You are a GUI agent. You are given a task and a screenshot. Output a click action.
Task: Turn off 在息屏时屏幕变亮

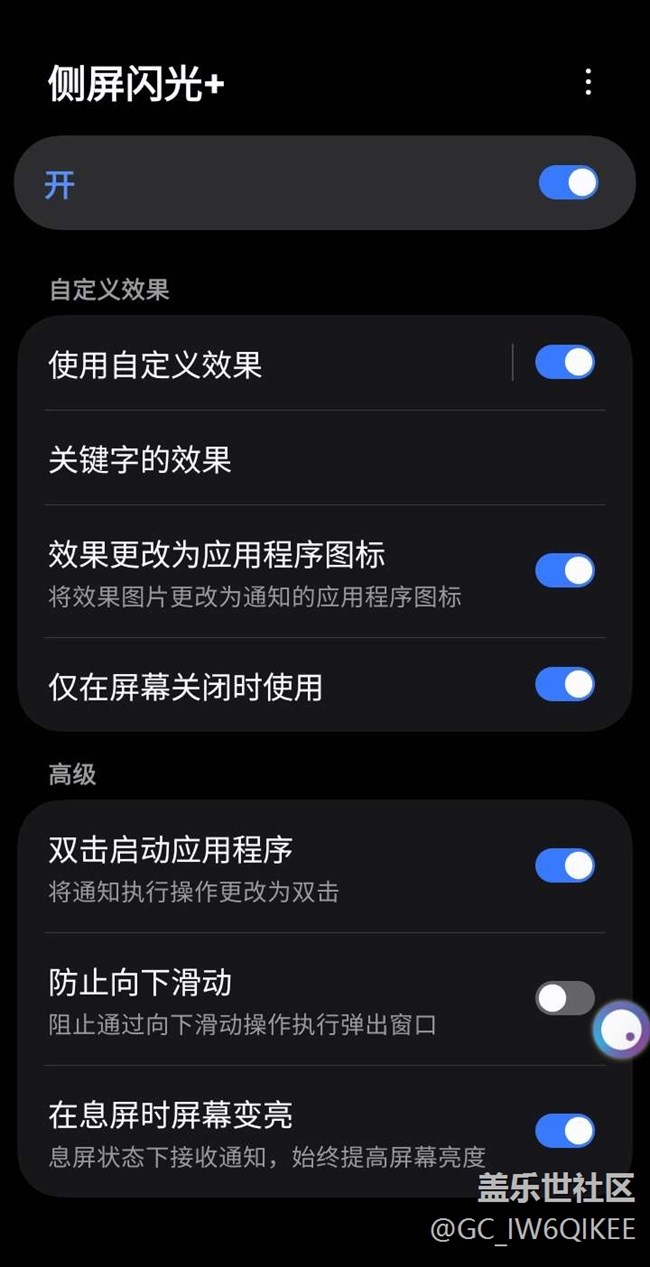point(565,1131)
